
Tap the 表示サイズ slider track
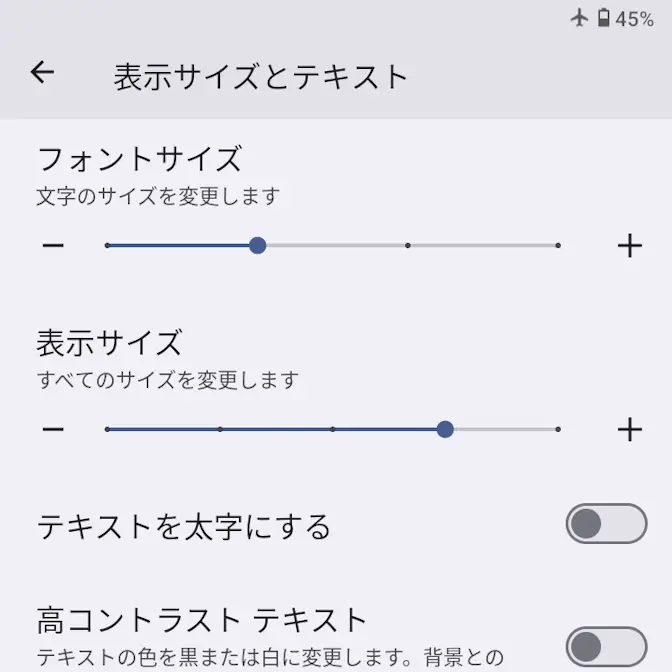pos(332,429)
